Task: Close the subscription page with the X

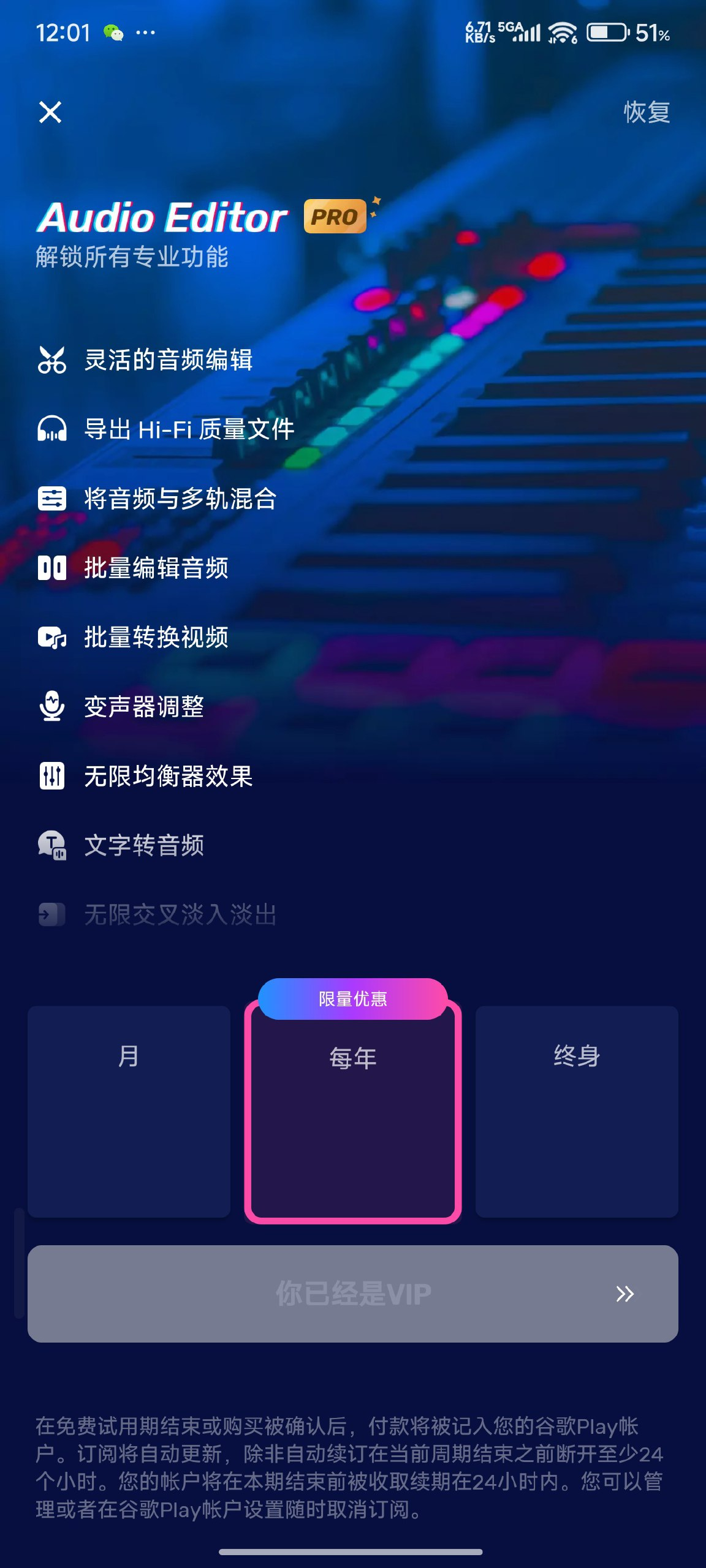Action: (x=51, y=112)
